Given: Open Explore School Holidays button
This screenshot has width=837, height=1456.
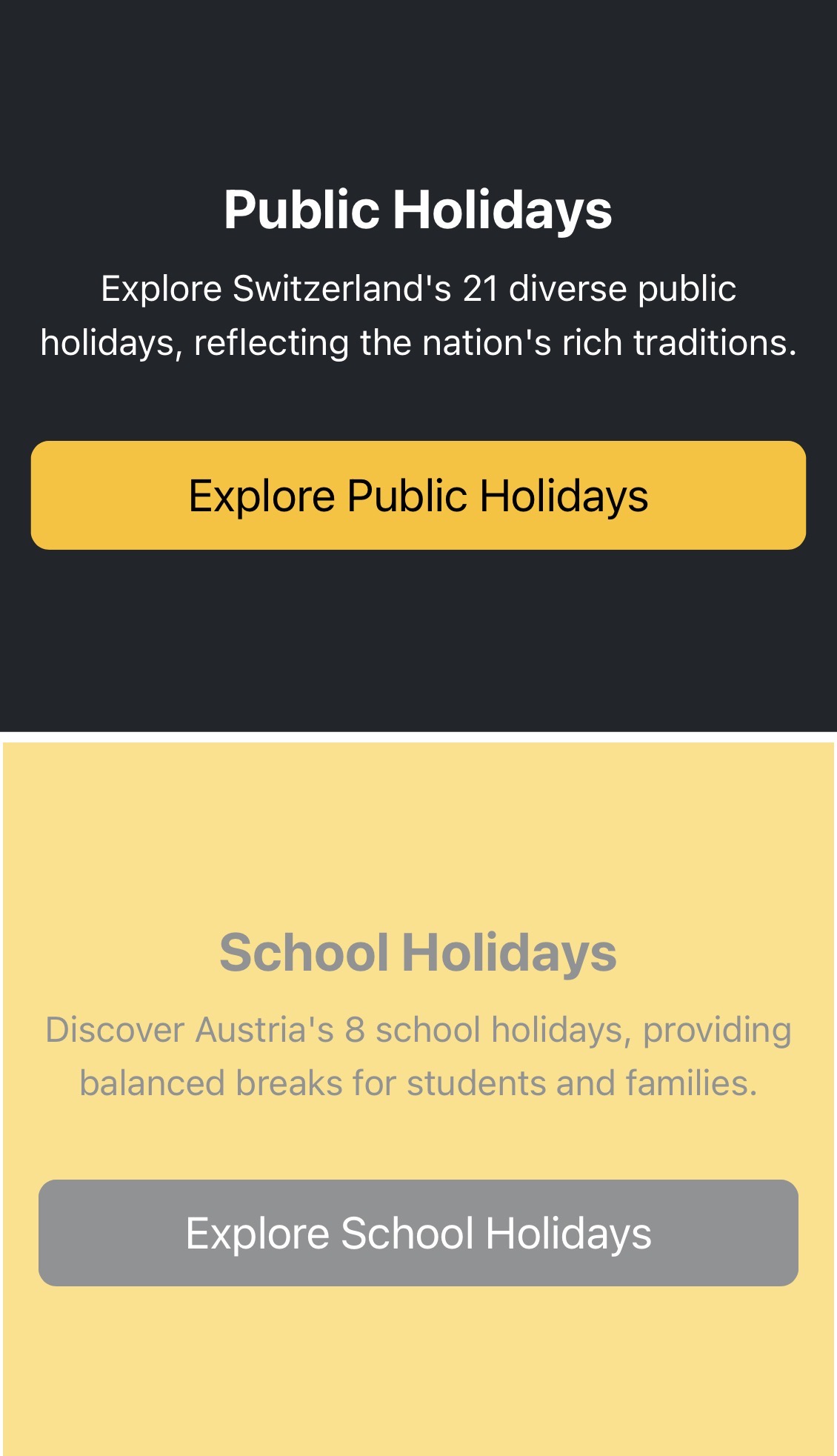Looking at the screenshot, I should tap(418, 1233).
